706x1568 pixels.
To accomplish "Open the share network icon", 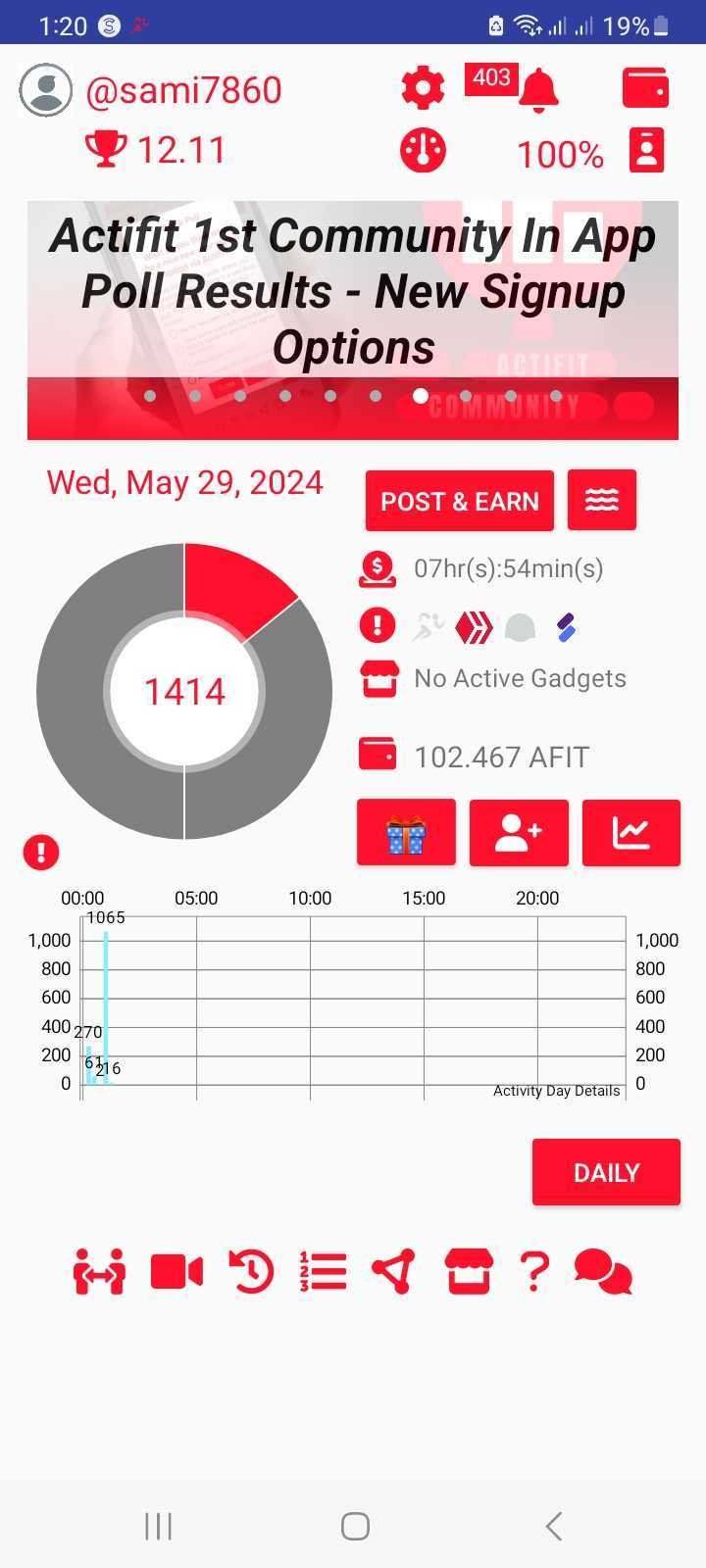I will click(x=394, y=1272).
